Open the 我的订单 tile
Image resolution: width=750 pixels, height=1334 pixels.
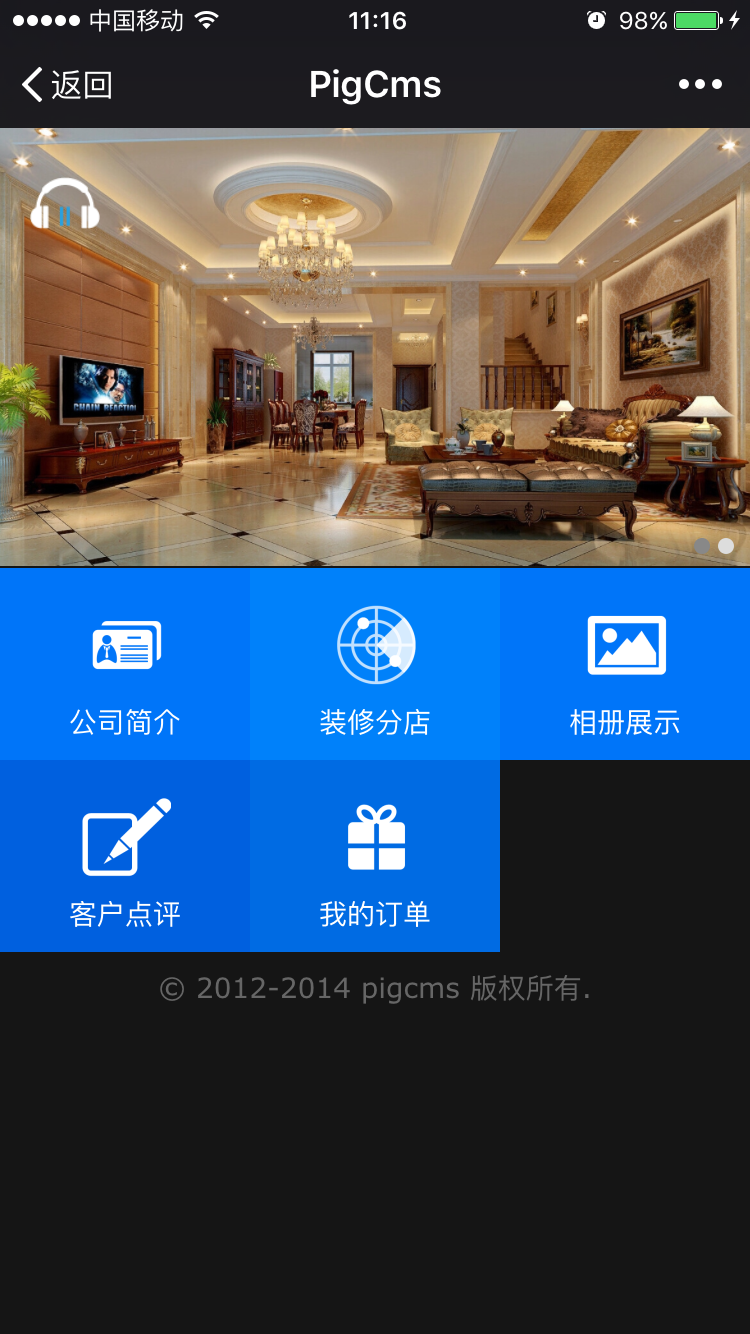point(375,856)
